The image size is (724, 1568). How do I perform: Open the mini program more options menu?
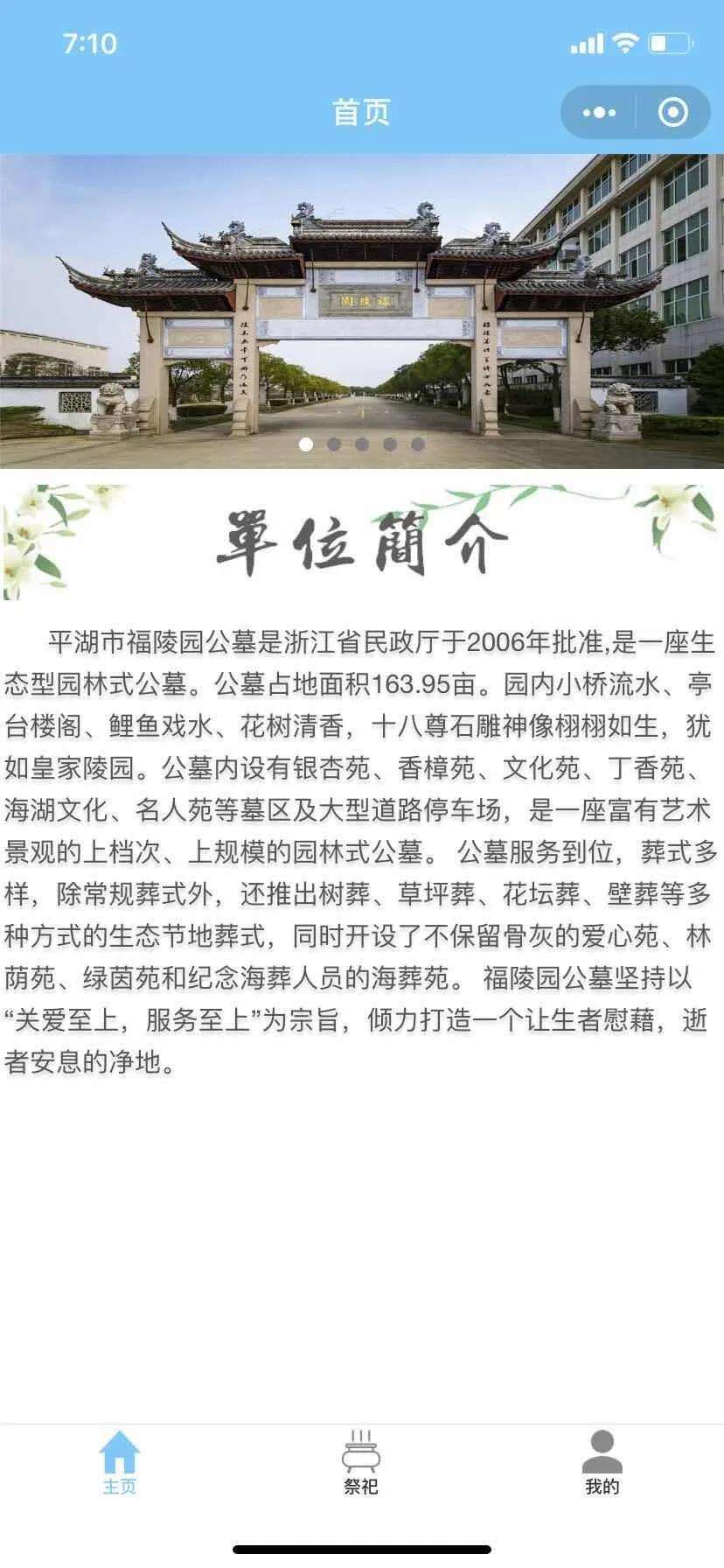coord(599,112)
